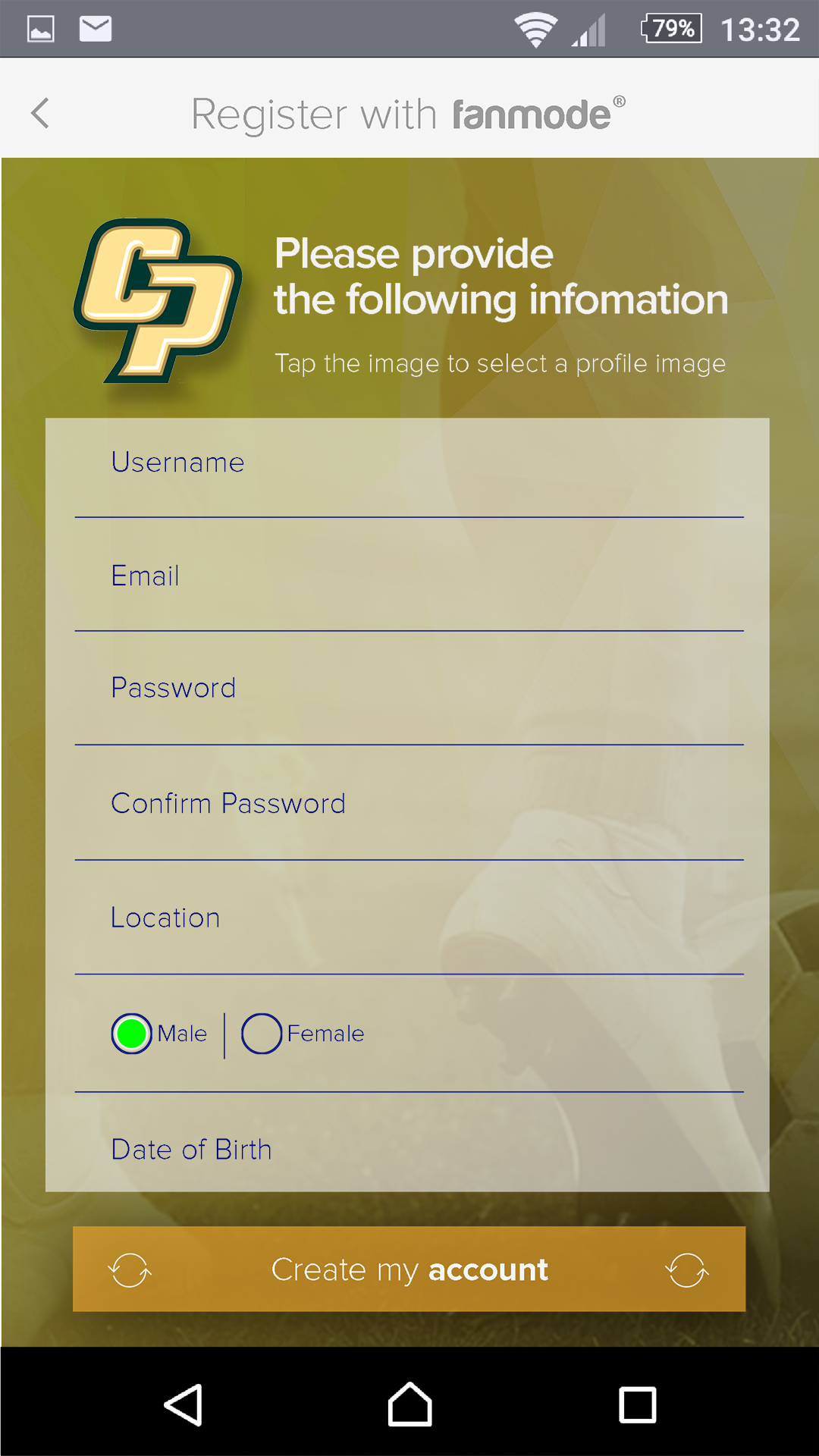The width and height of the screenshot is (819, 1456).
Task: Tap the CP image to select profile picture
Action: click(158, 301)
